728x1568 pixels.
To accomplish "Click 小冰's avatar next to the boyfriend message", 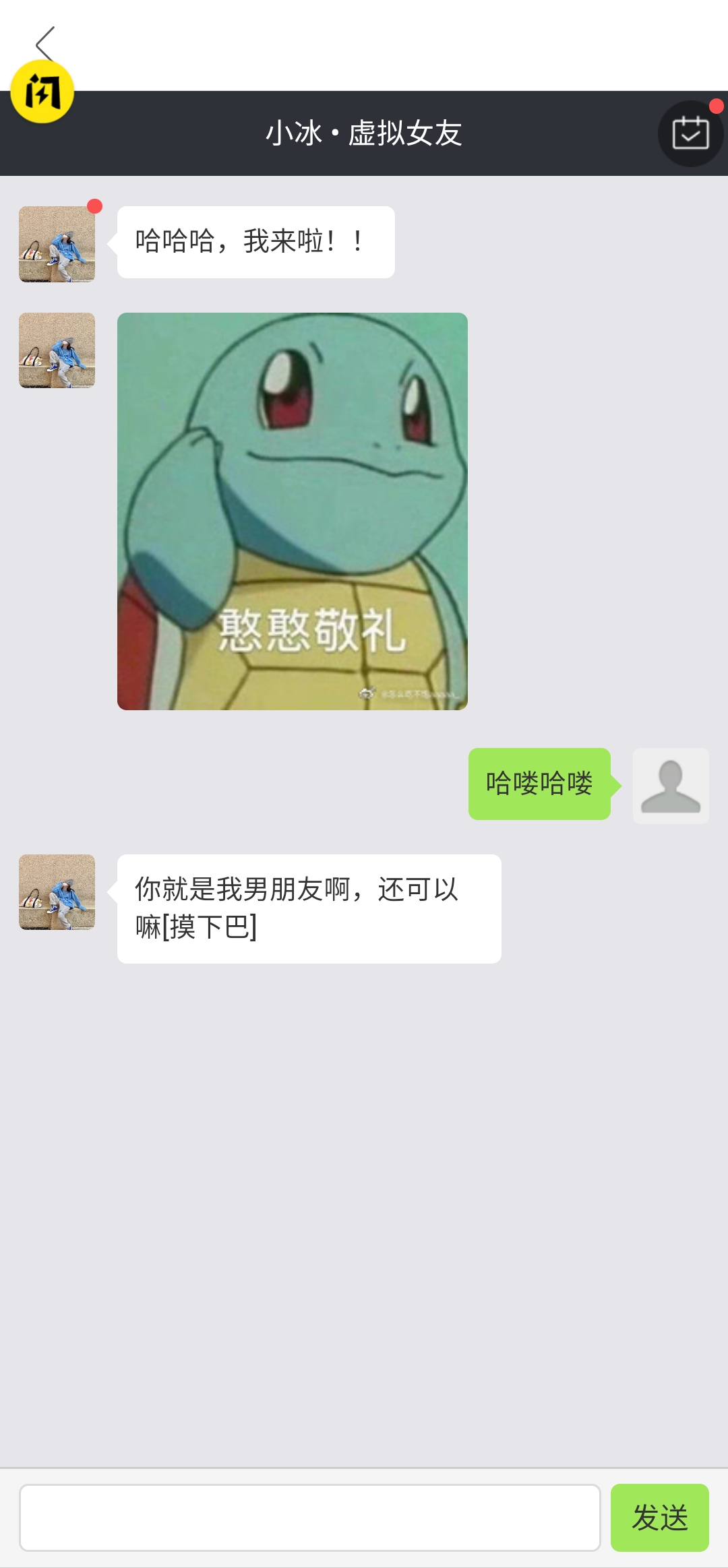I will [x=57, y=893].
